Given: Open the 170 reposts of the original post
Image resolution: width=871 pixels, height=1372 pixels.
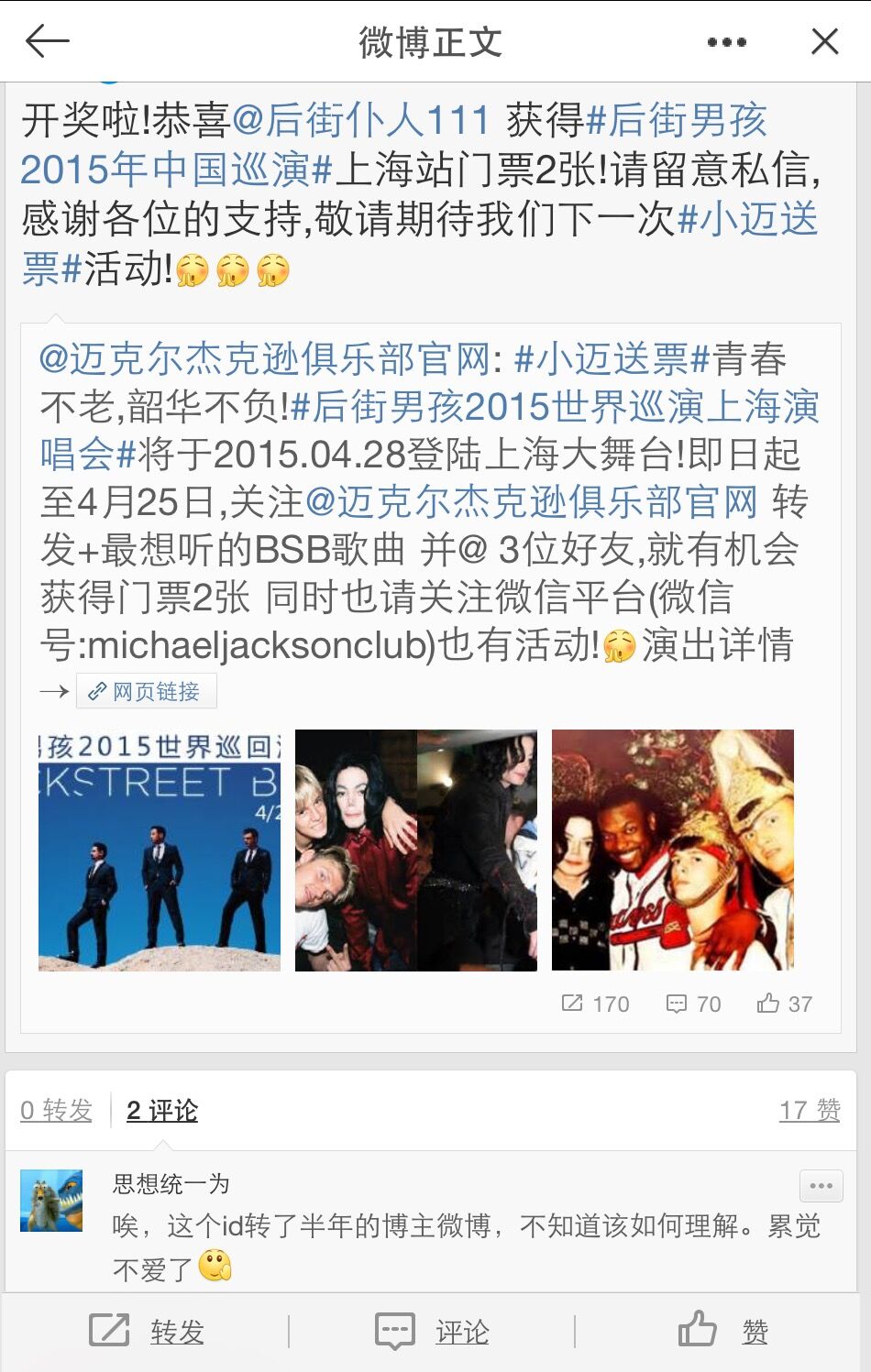Looking at the screenshot, I should tap(595, 1004).
